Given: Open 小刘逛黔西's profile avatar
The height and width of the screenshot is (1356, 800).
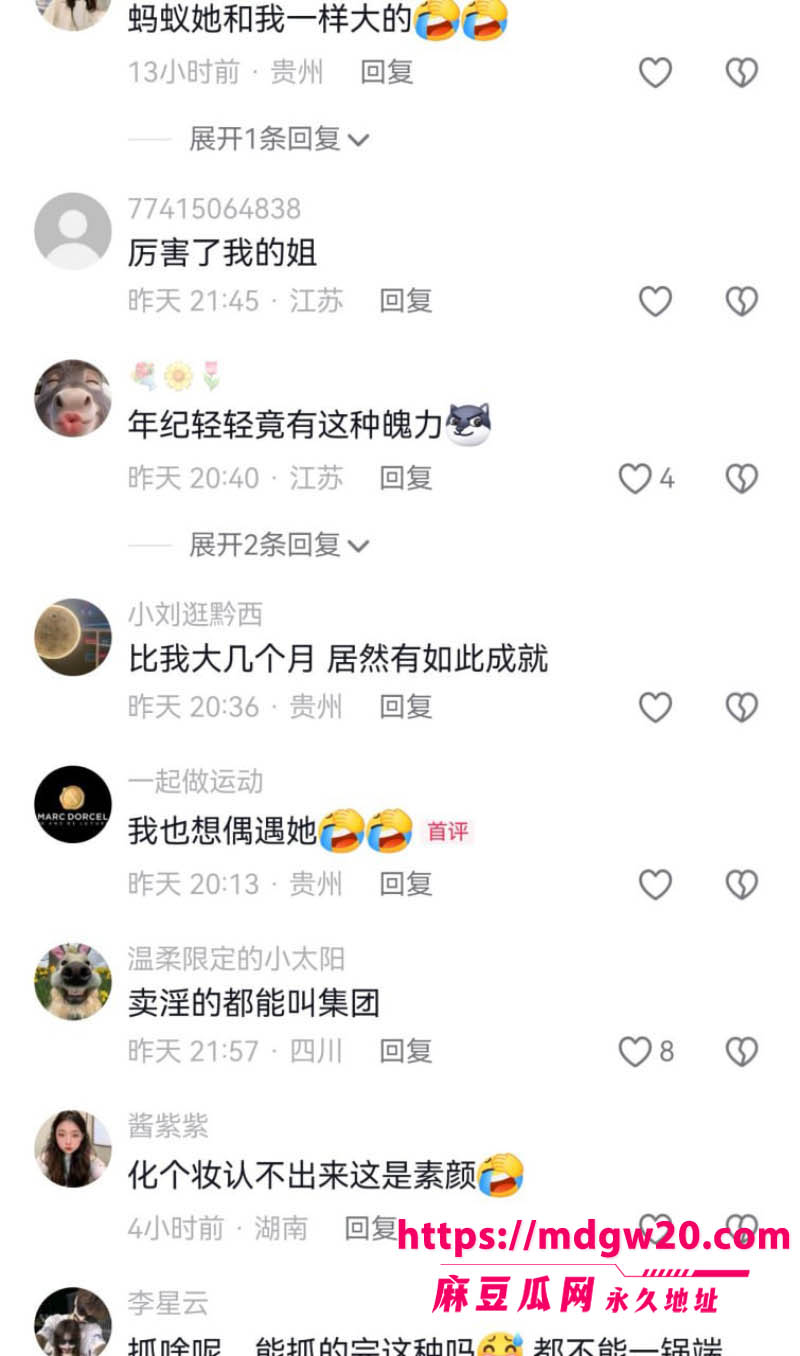Looking at the screenshot, I should tap(73, 637).
